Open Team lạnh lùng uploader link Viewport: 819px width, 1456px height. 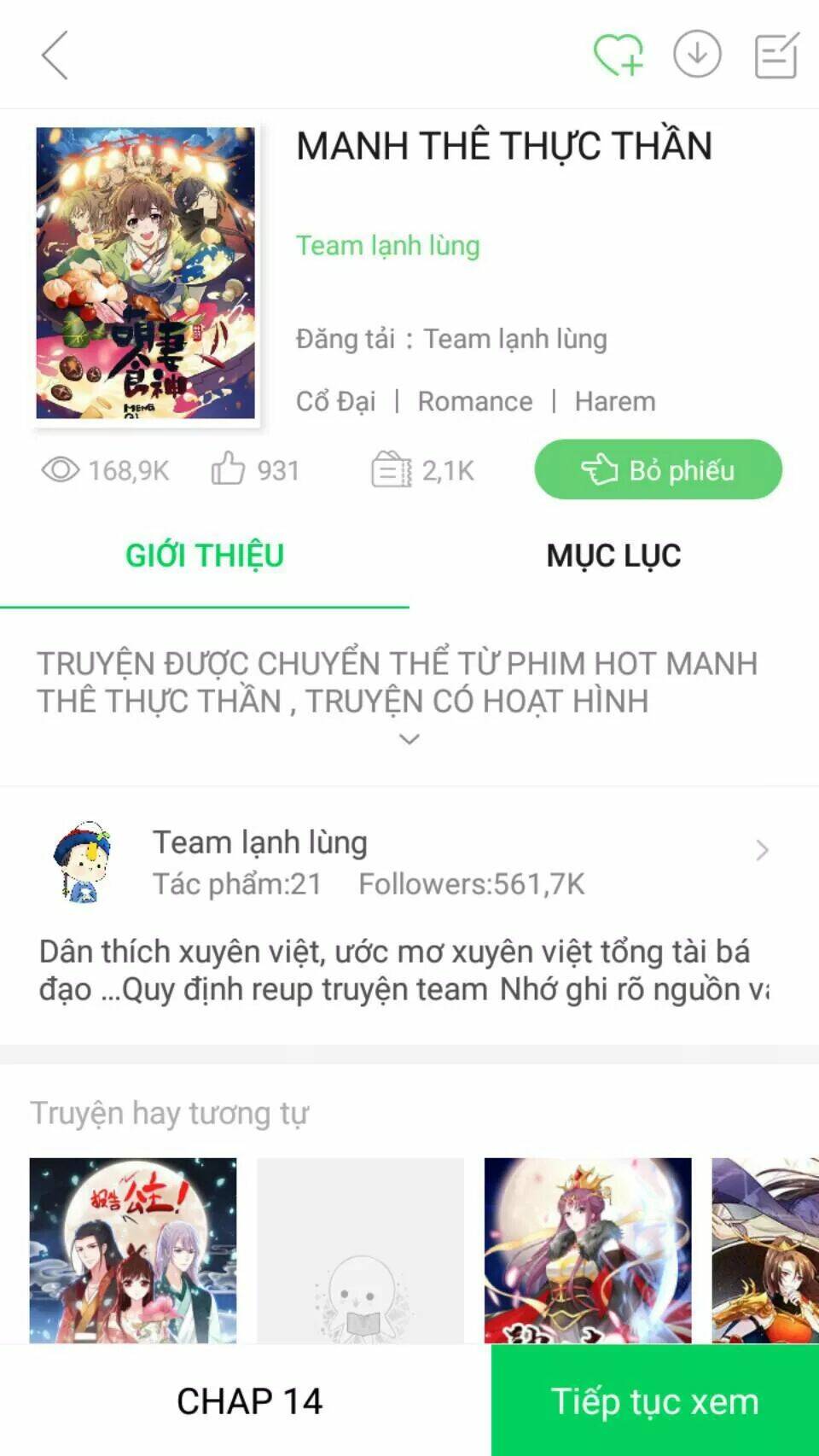click(388, 246)
